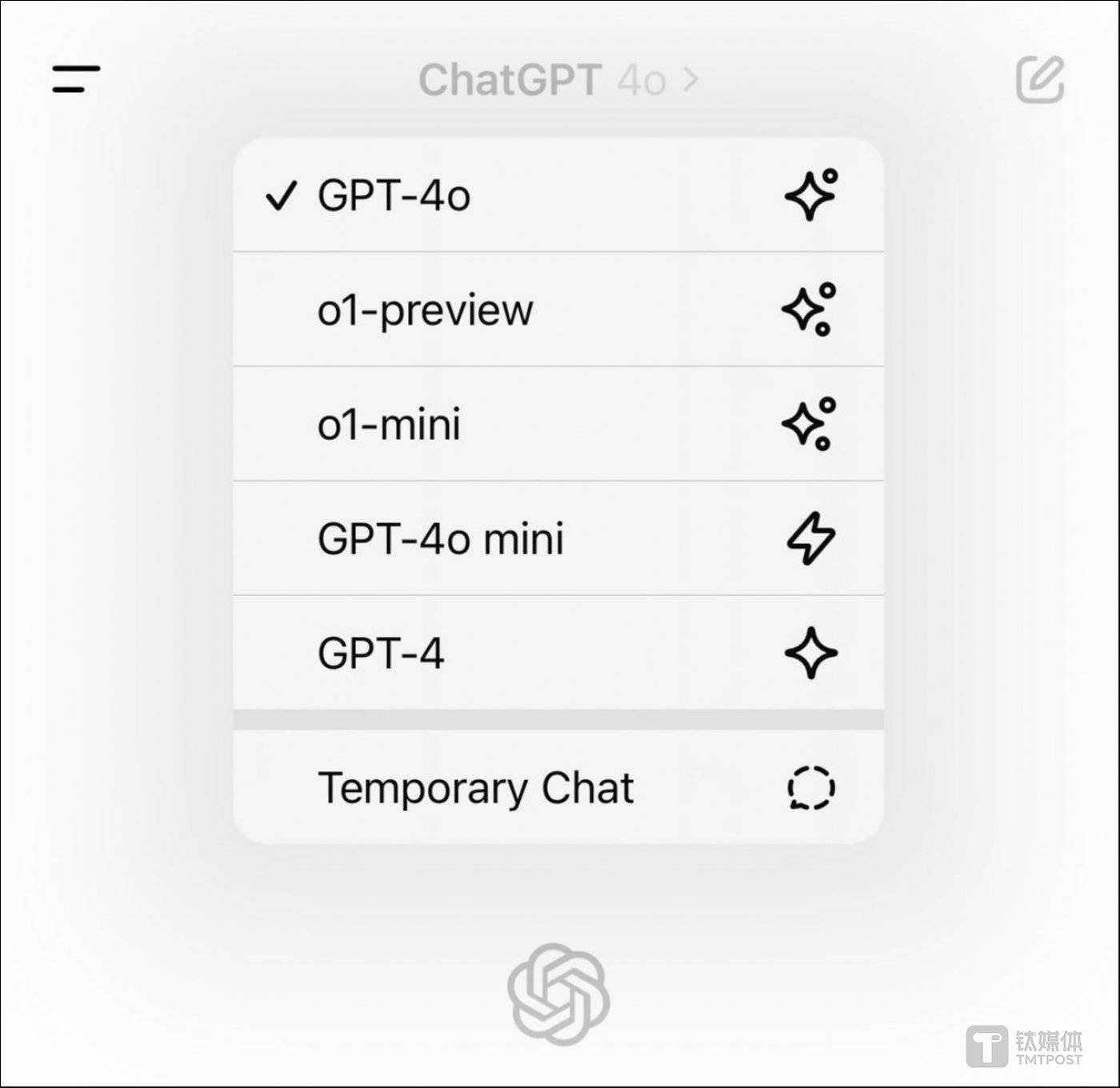The height and width of the screenshot is (1088, 1120).
Task: Pick GPT-4o mini from the list
Action: click(558, 538)
